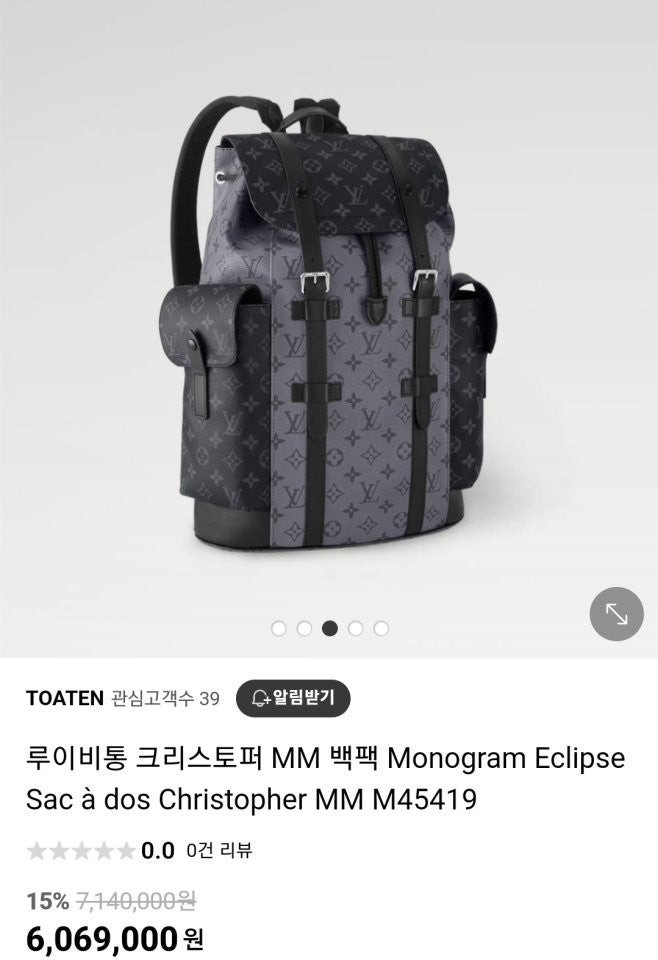Tap the 알림받기 notification button
Screen dimensions: 658x960
coord(293,698)
